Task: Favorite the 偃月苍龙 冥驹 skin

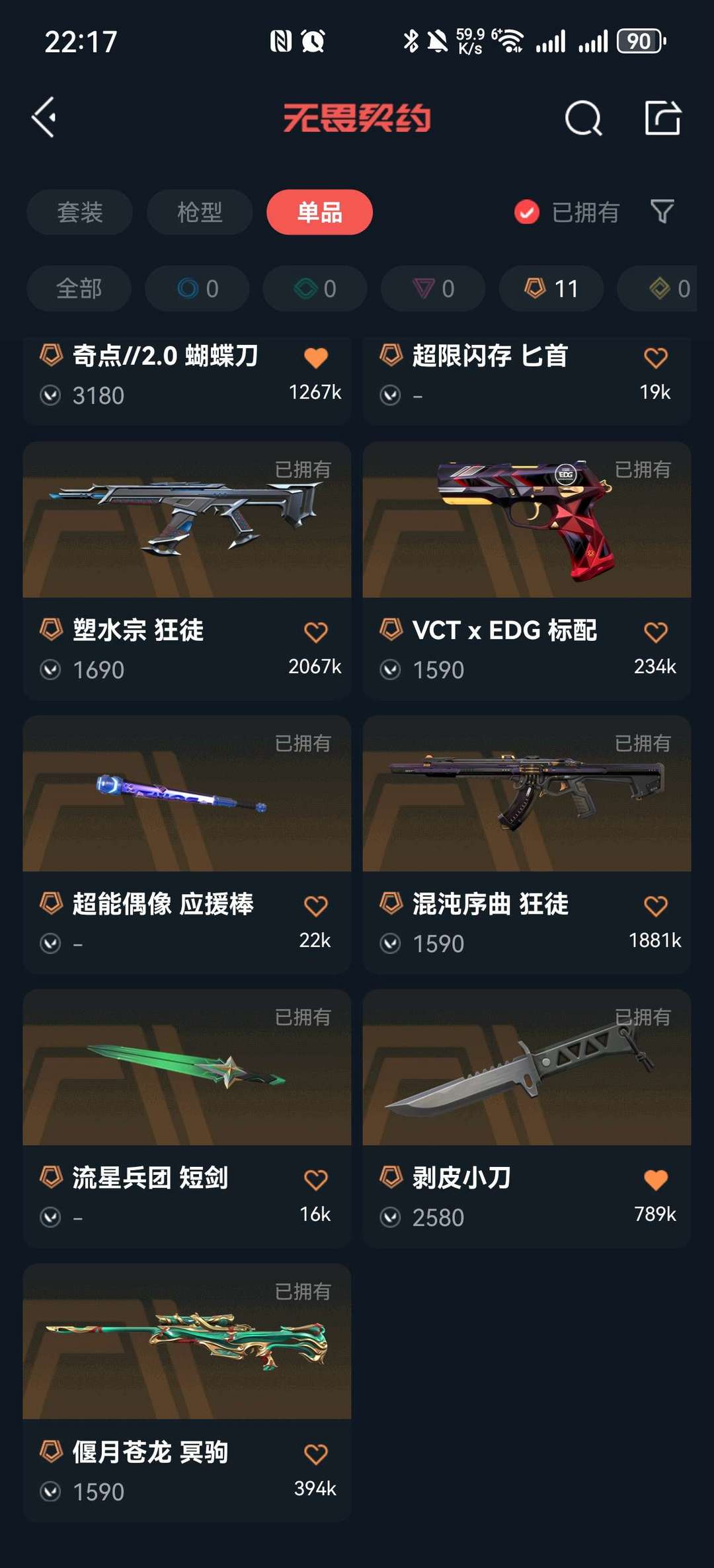Action: pyautogui.click(x=316, y=1454)
